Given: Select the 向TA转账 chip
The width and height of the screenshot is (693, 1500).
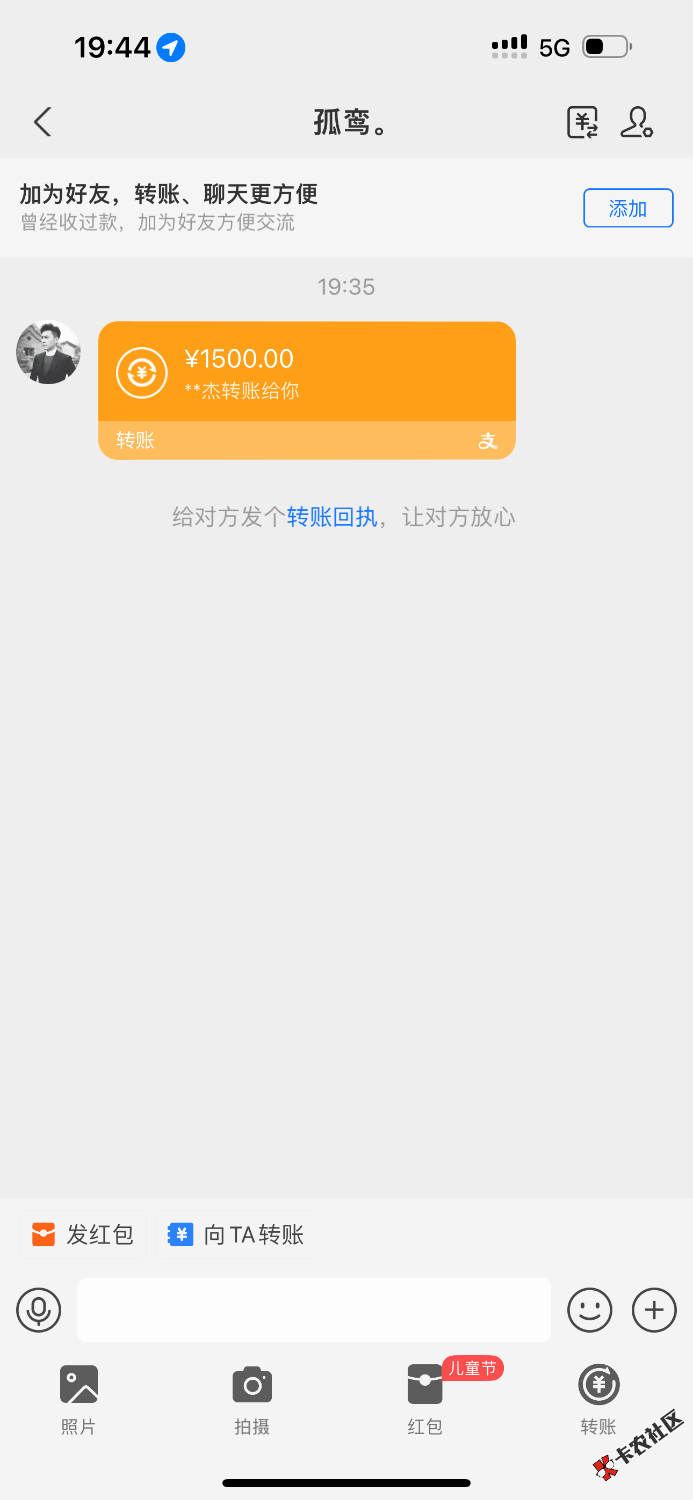Looking at the screenshot, I should coord(236,1234).
